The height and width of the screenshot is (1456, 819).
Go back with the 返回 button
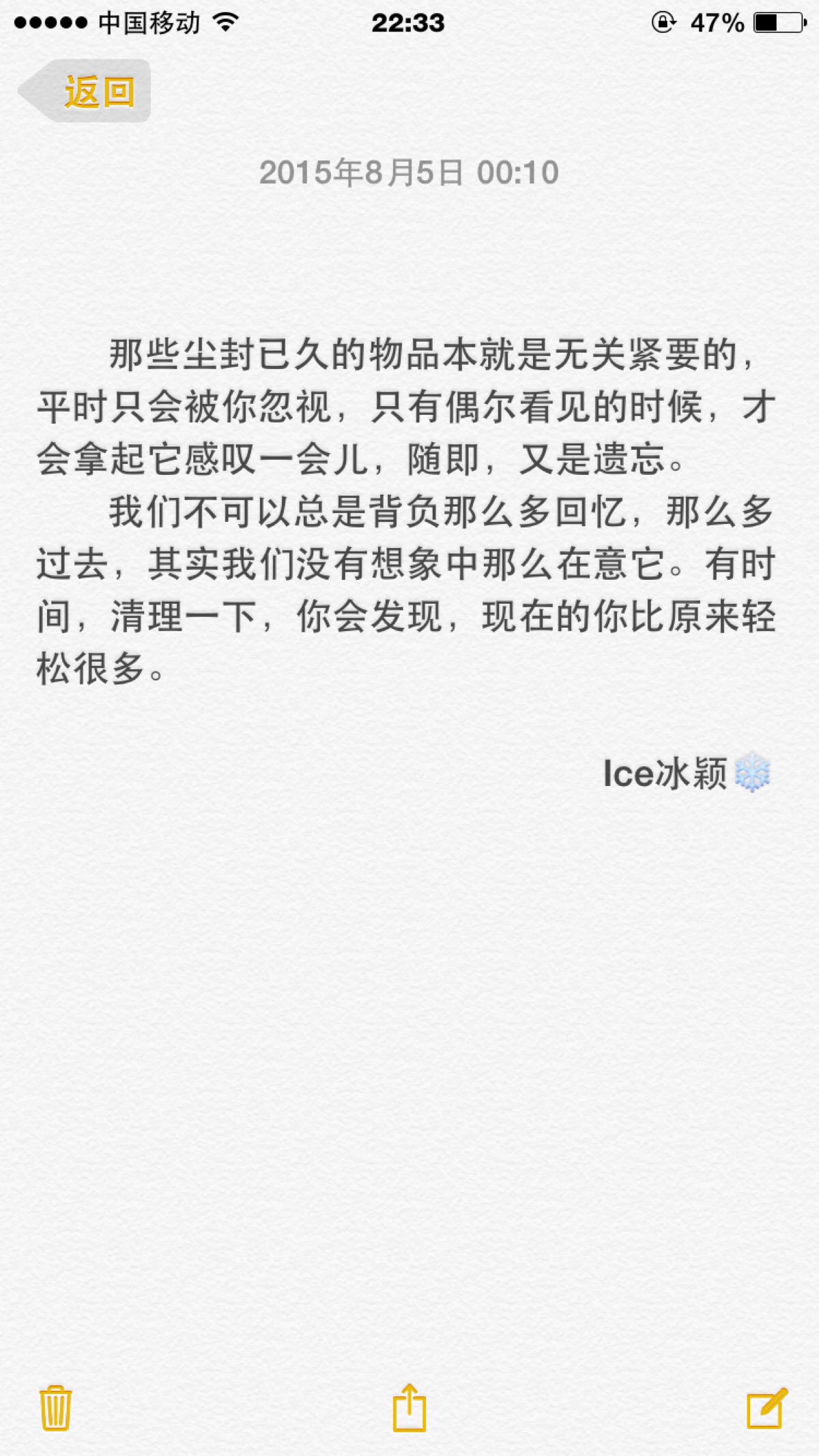tap(85, 91)
